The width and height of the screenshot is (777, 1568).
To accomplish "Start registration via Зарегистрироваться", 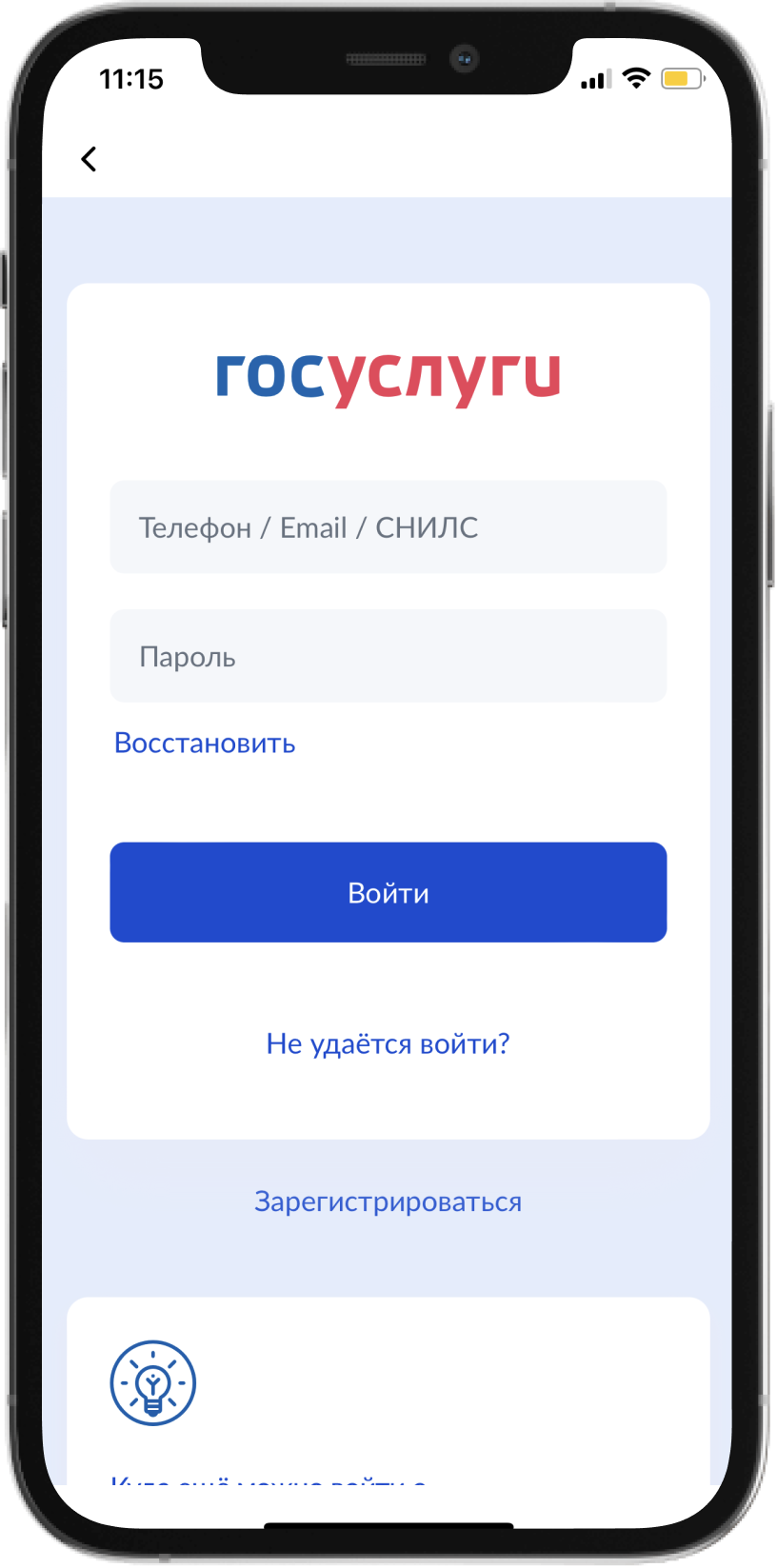I will point(388,1201).
